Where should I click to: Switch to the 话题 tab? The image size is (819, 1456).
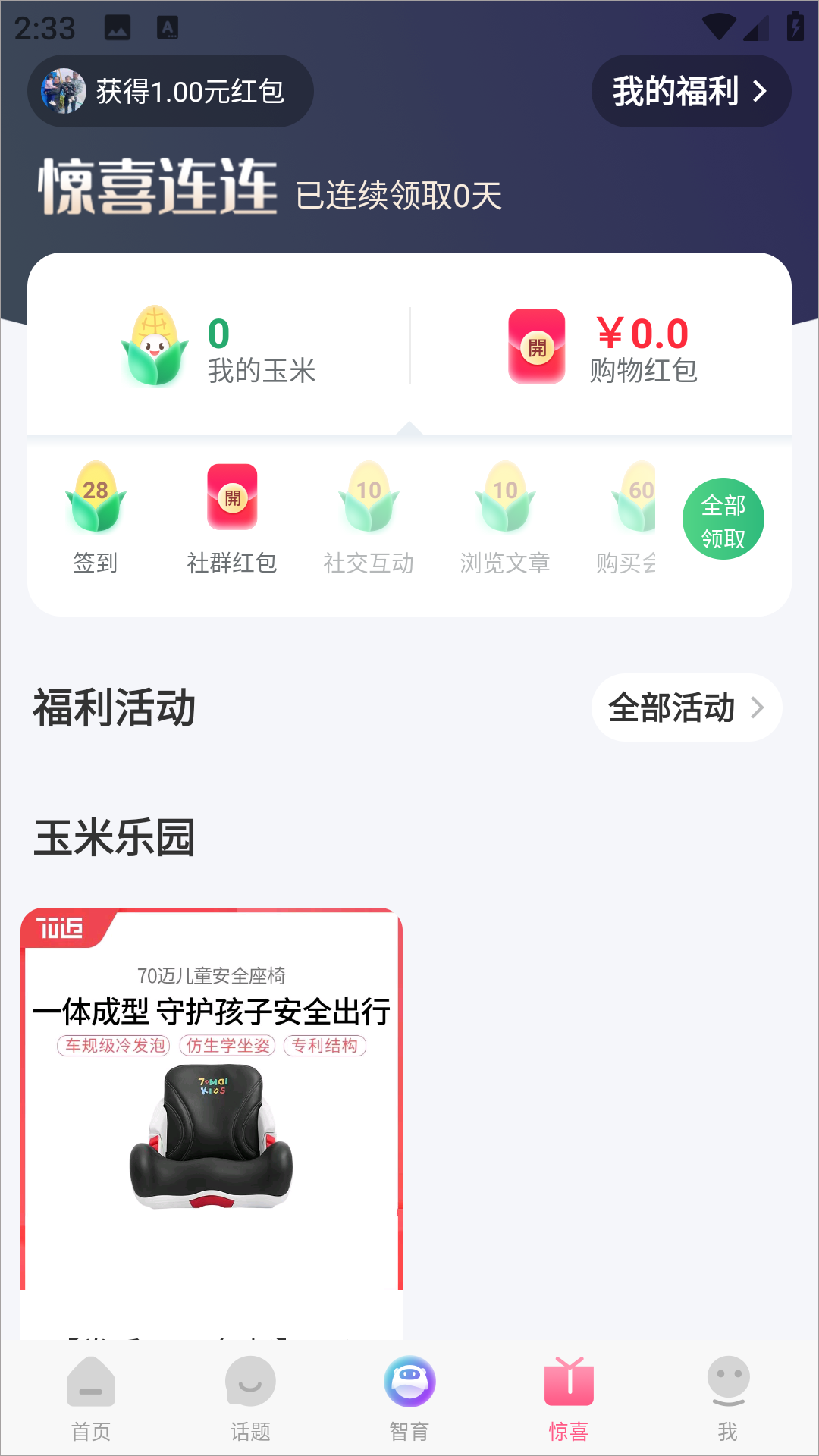(250, 1399)
